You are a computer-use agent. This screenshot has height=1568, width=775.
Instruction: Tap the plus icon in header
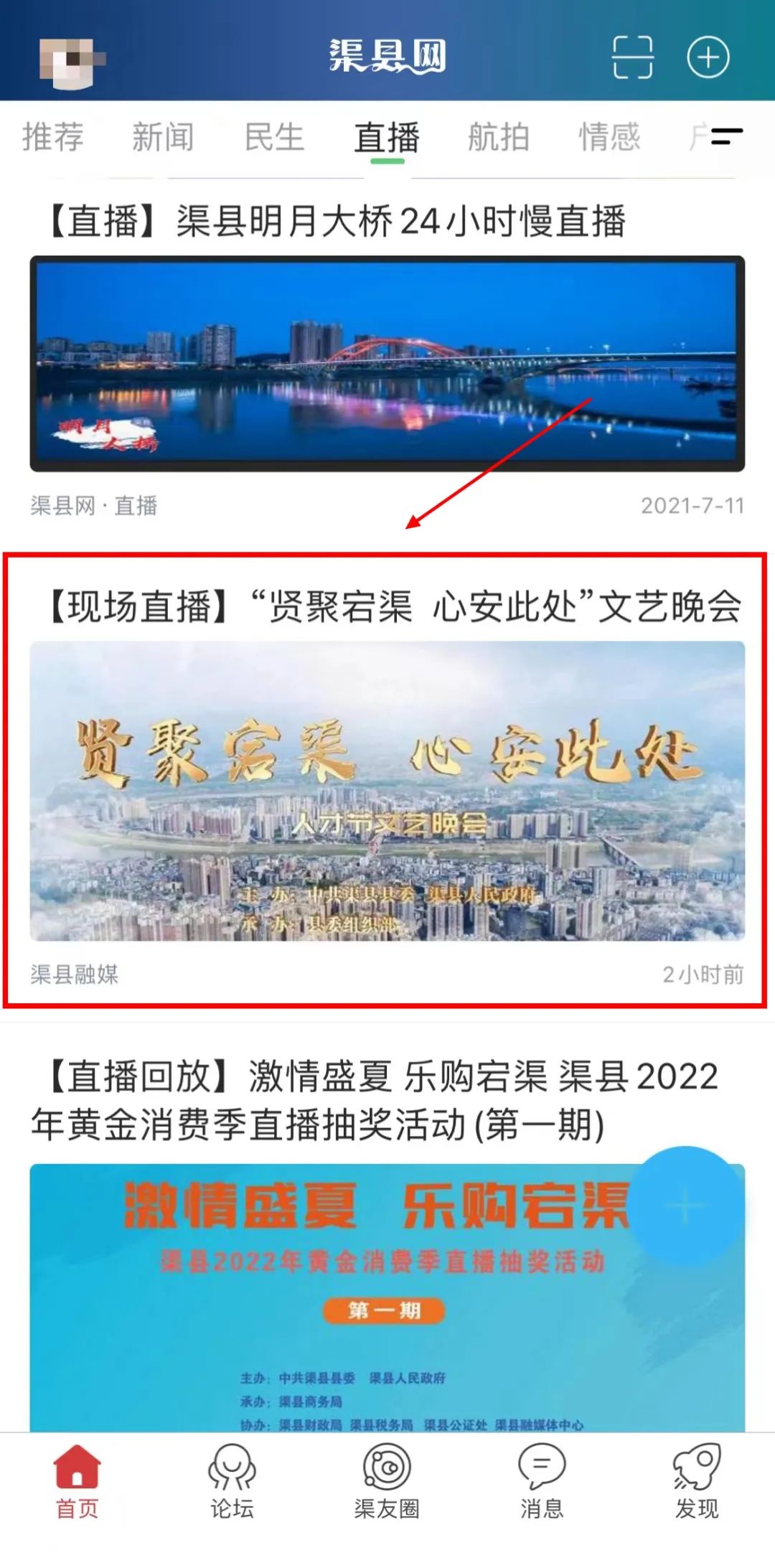pos(708,57)
